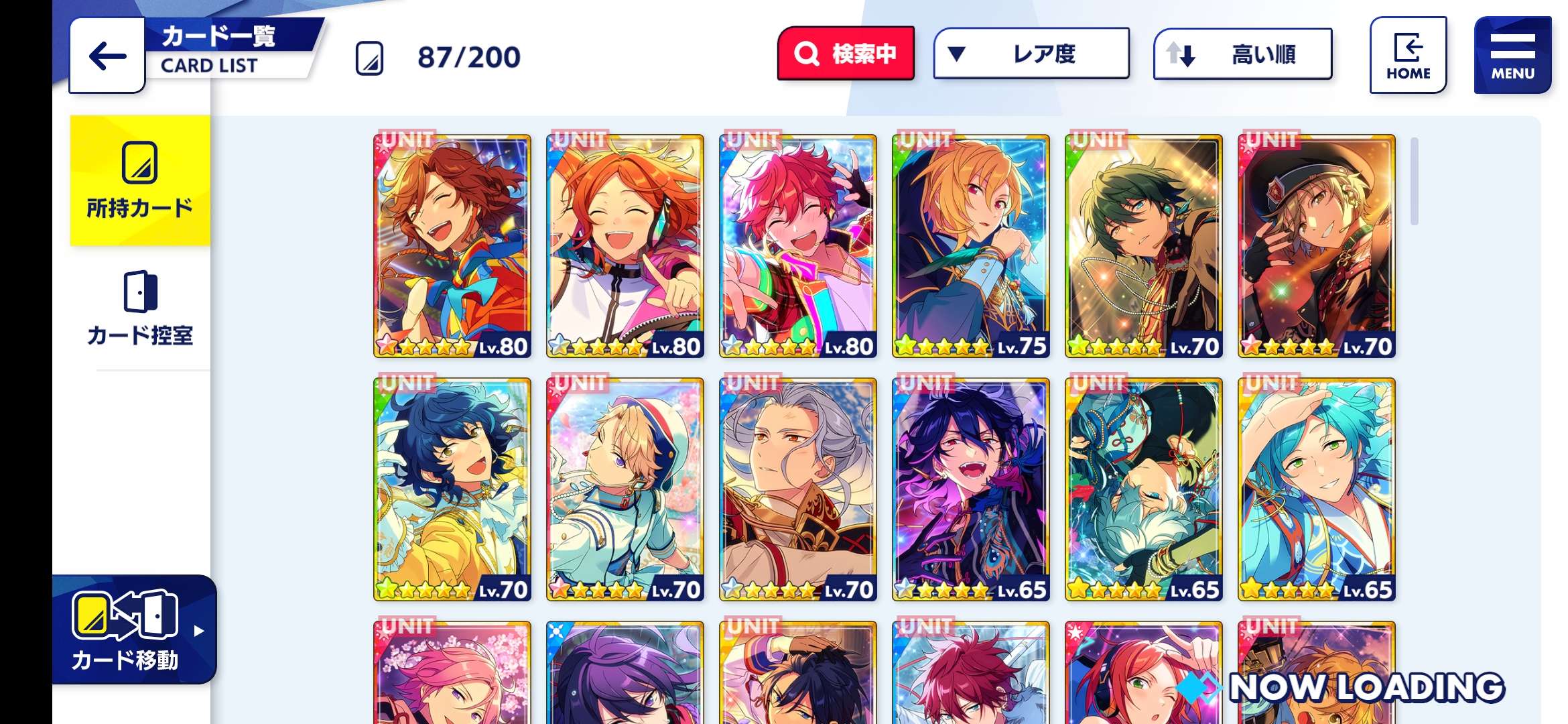Open the Lv.80 pink-haired card

click(x=798, y=246)
